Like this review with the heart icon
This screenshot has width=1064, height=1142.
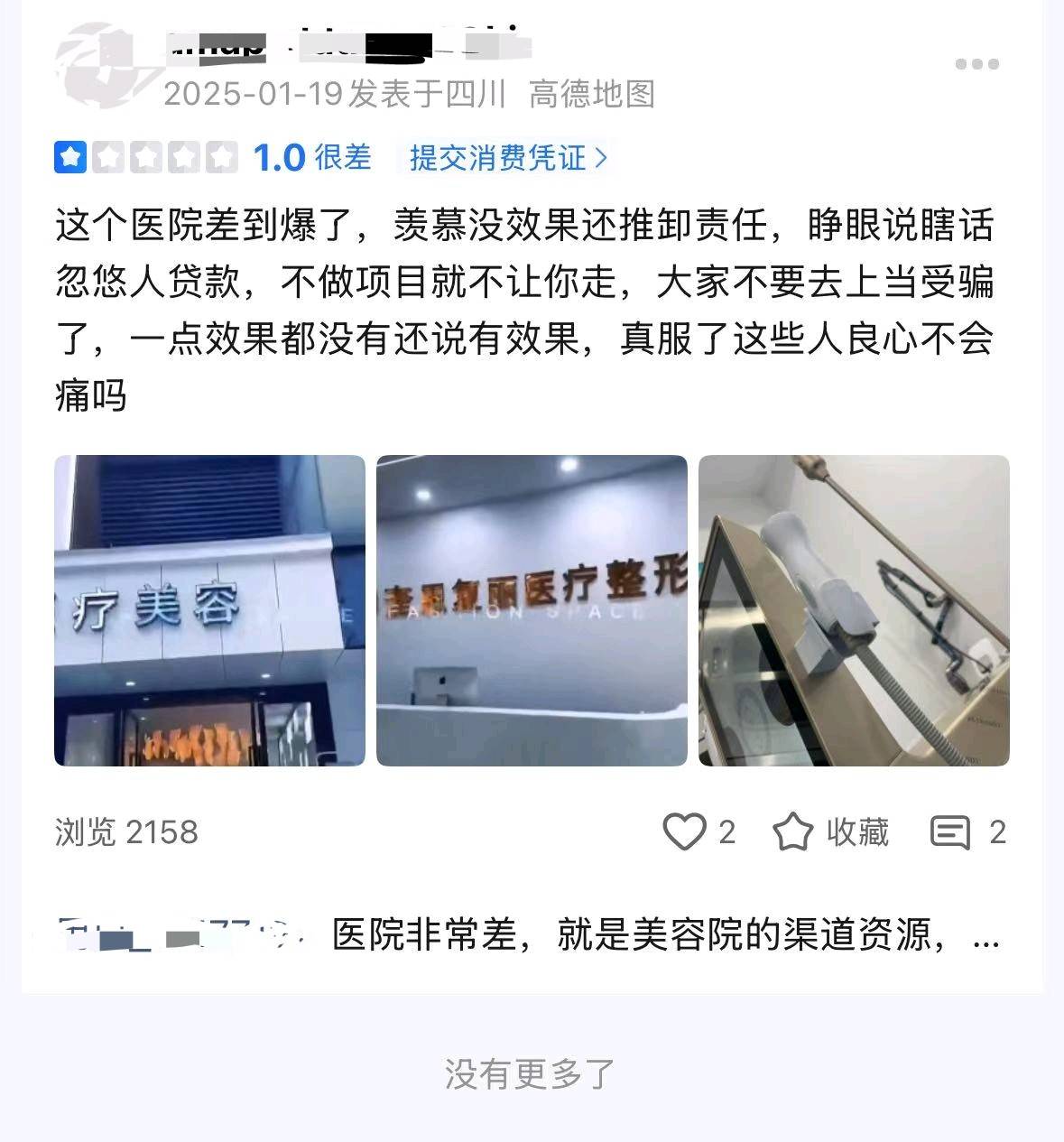point(684,831)
